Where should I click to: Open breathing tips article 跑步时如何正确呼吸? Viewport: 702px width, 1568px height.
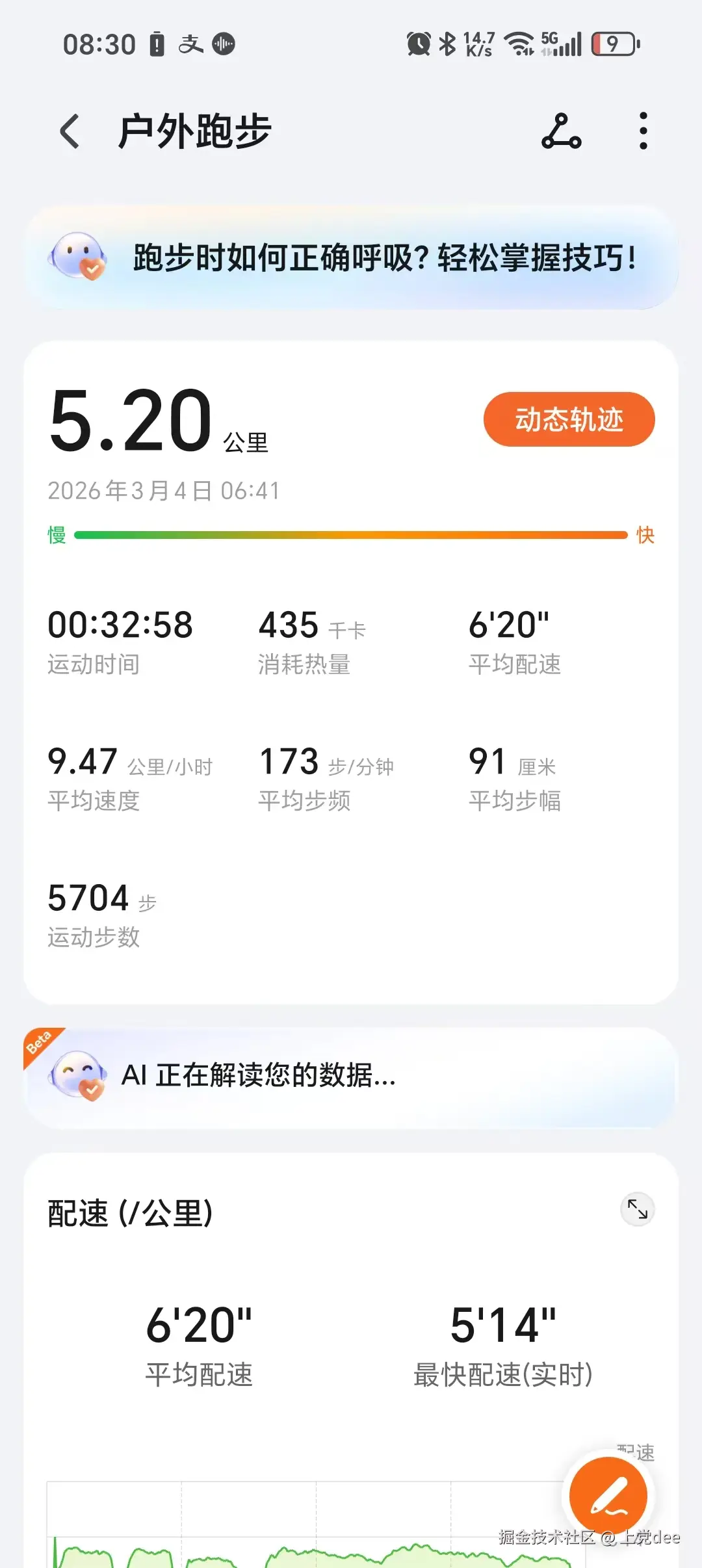(383, 259)
